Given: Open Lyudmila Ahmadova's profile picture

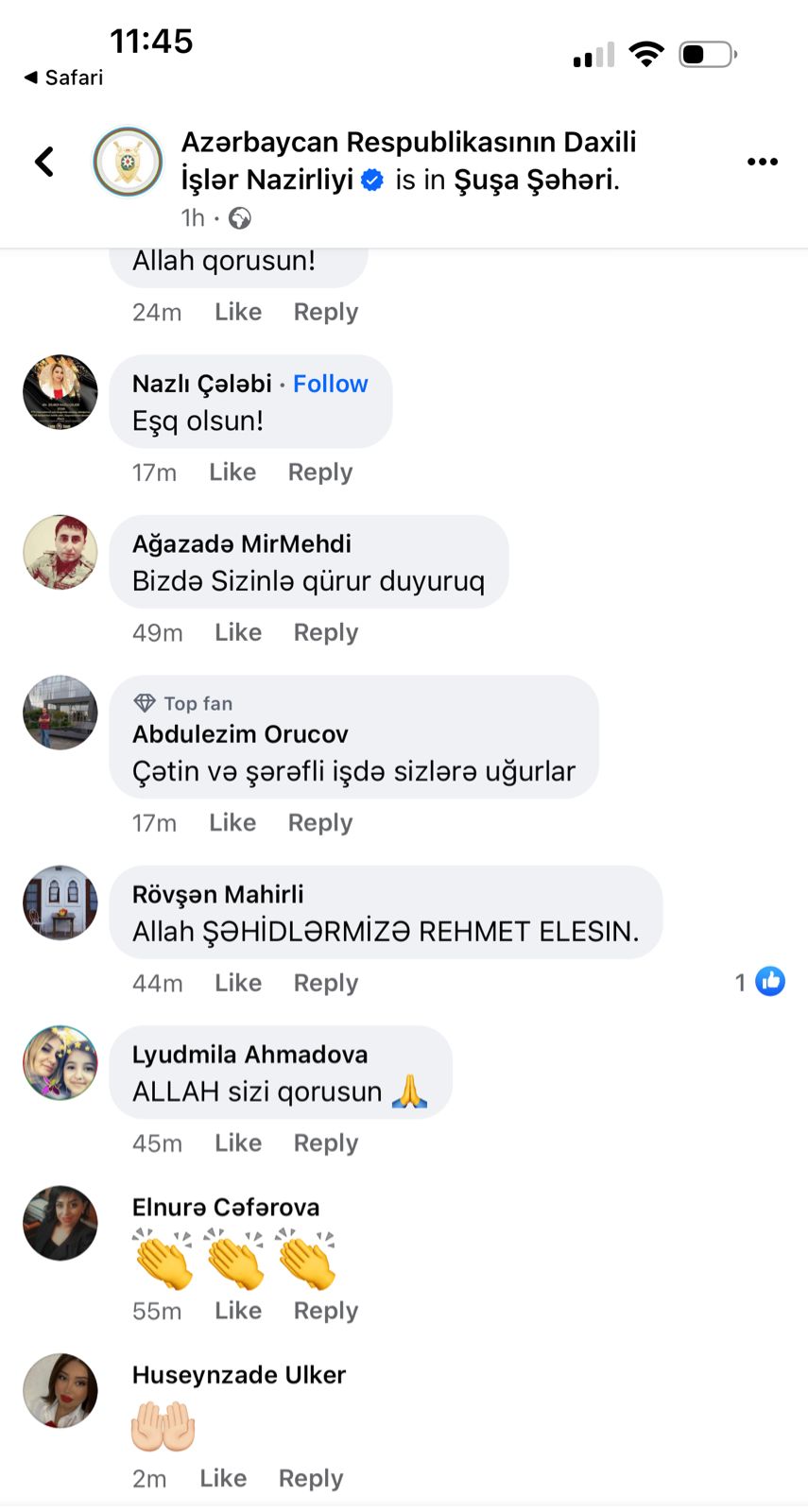Looking at the screenshot, I should tap(60, 1062).
